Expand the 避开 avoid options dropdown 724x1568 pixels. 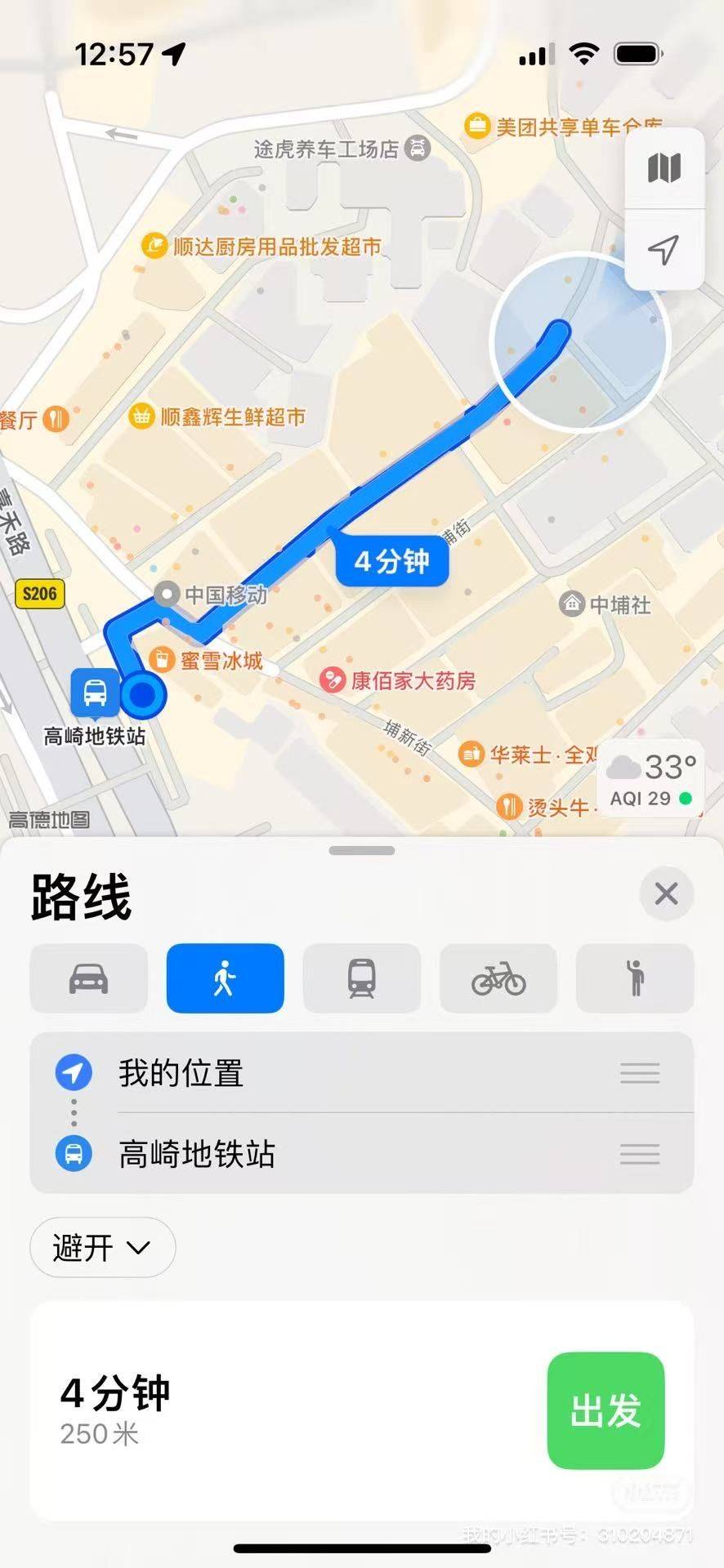[x=103, y=1247]
